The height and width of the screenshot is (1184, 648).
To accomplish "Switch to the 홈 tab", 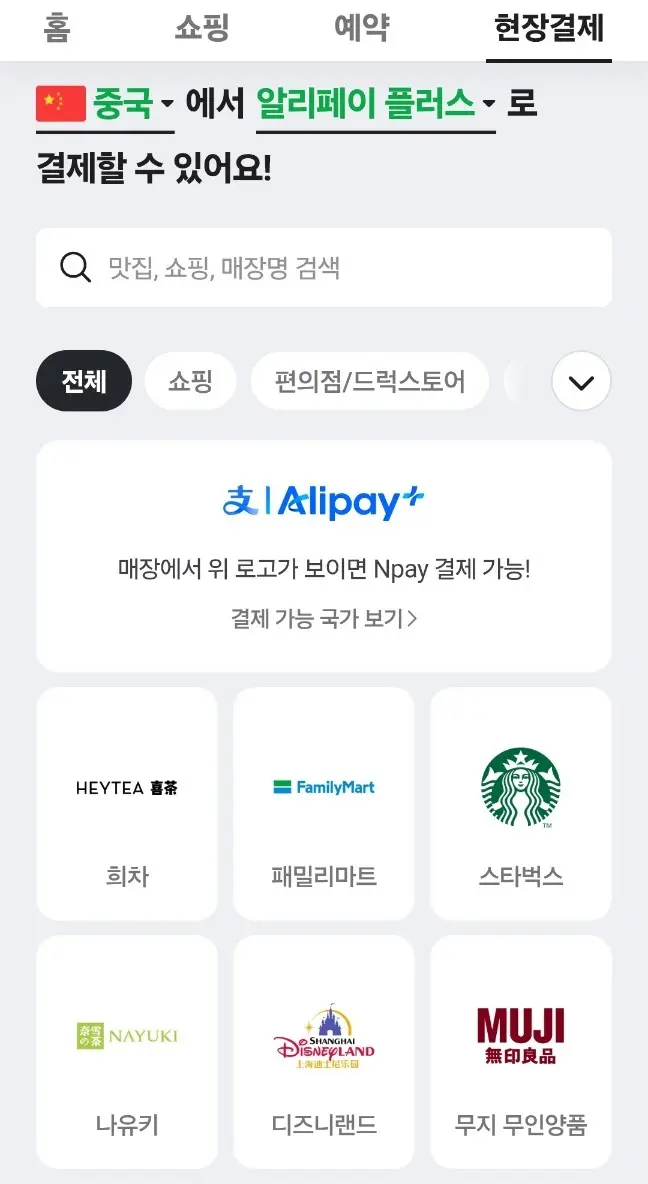I will pos(56,28).
